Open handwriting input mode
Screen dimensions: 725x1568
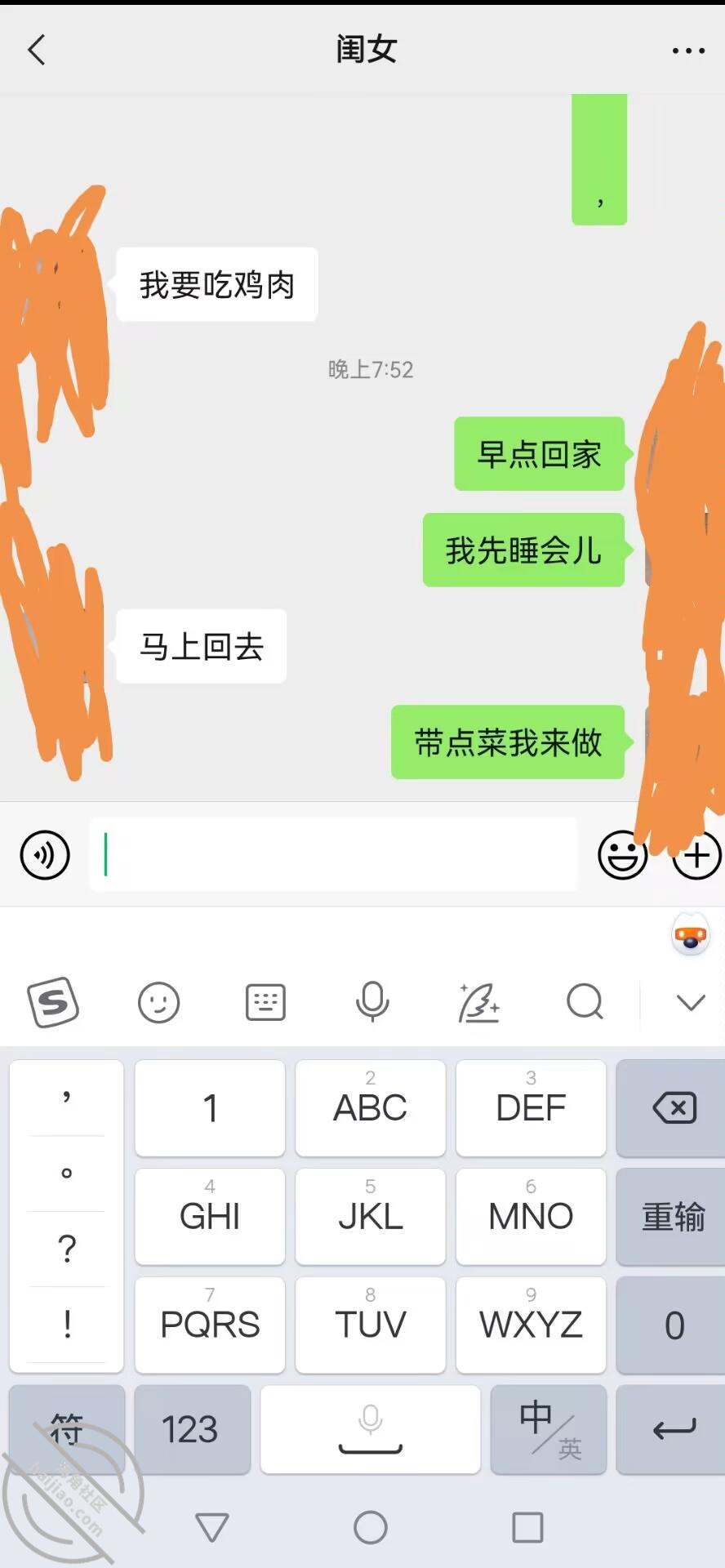click(x=479, y=1002)
